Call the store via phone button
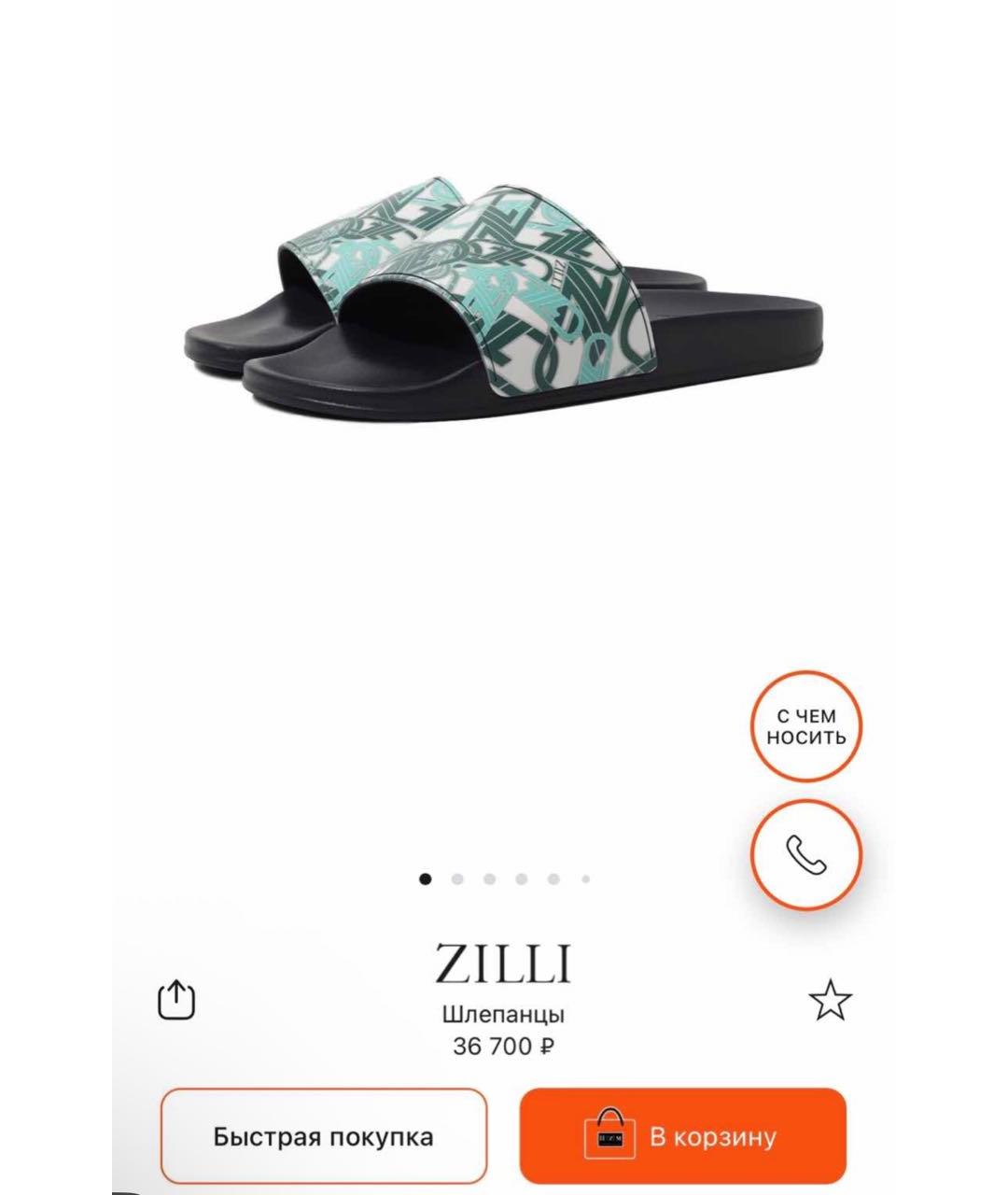 (x=806, y=854)
